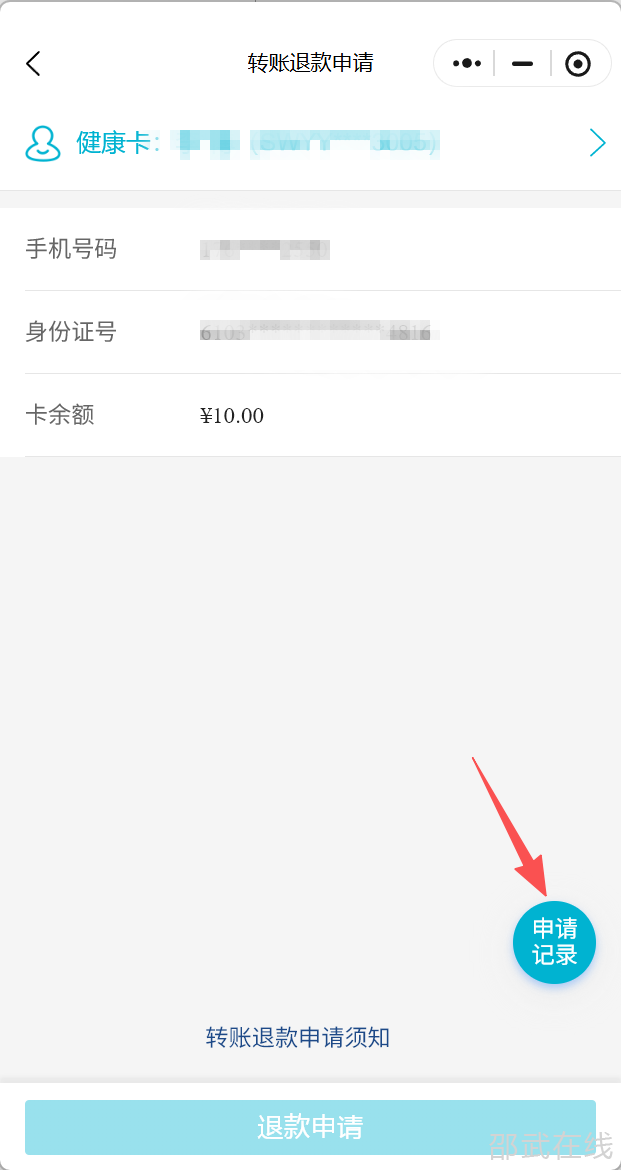
Task: Read the 转账退款申请须知 notice
Action: (x=298, y=1038)
